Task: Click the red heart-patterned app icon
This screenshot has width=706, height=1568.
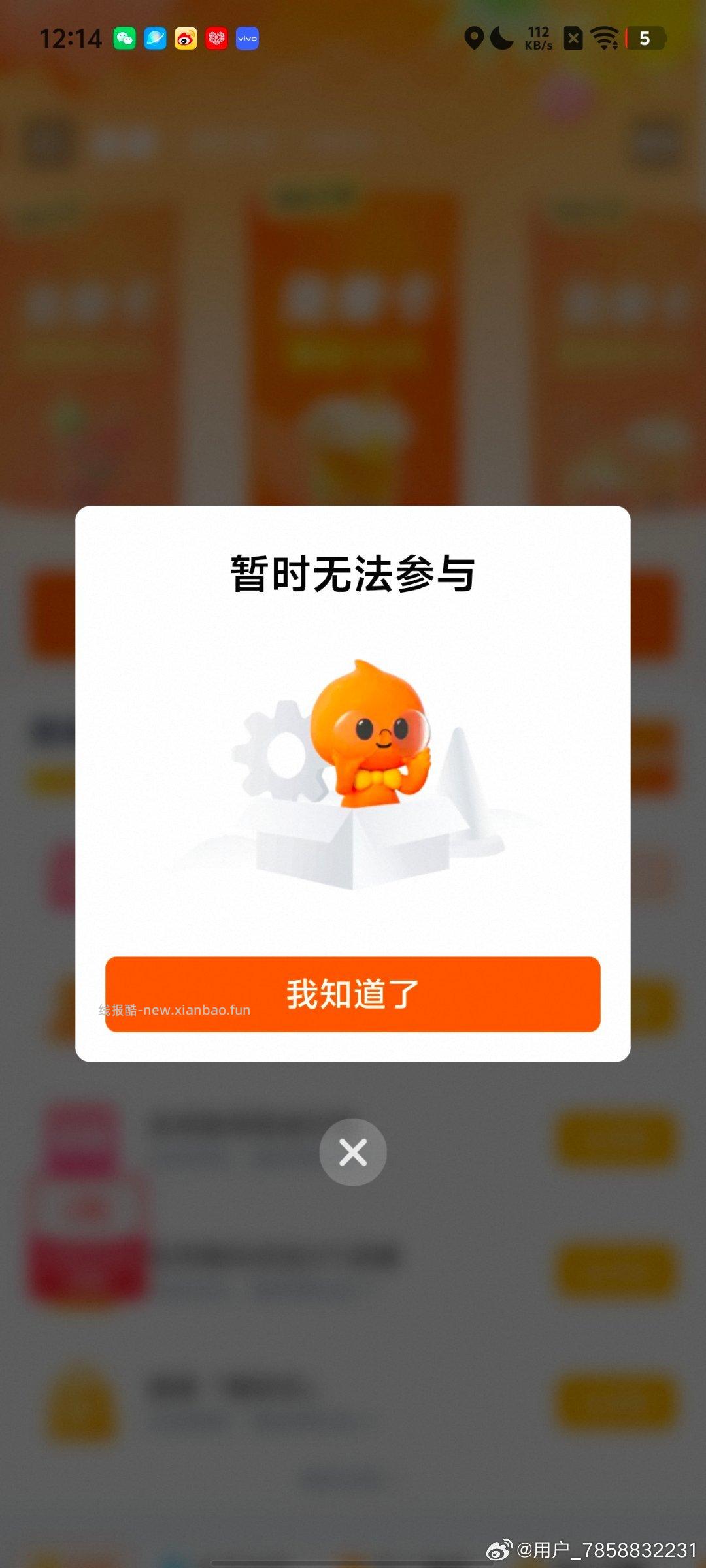Action: click(x=216, y=39)
